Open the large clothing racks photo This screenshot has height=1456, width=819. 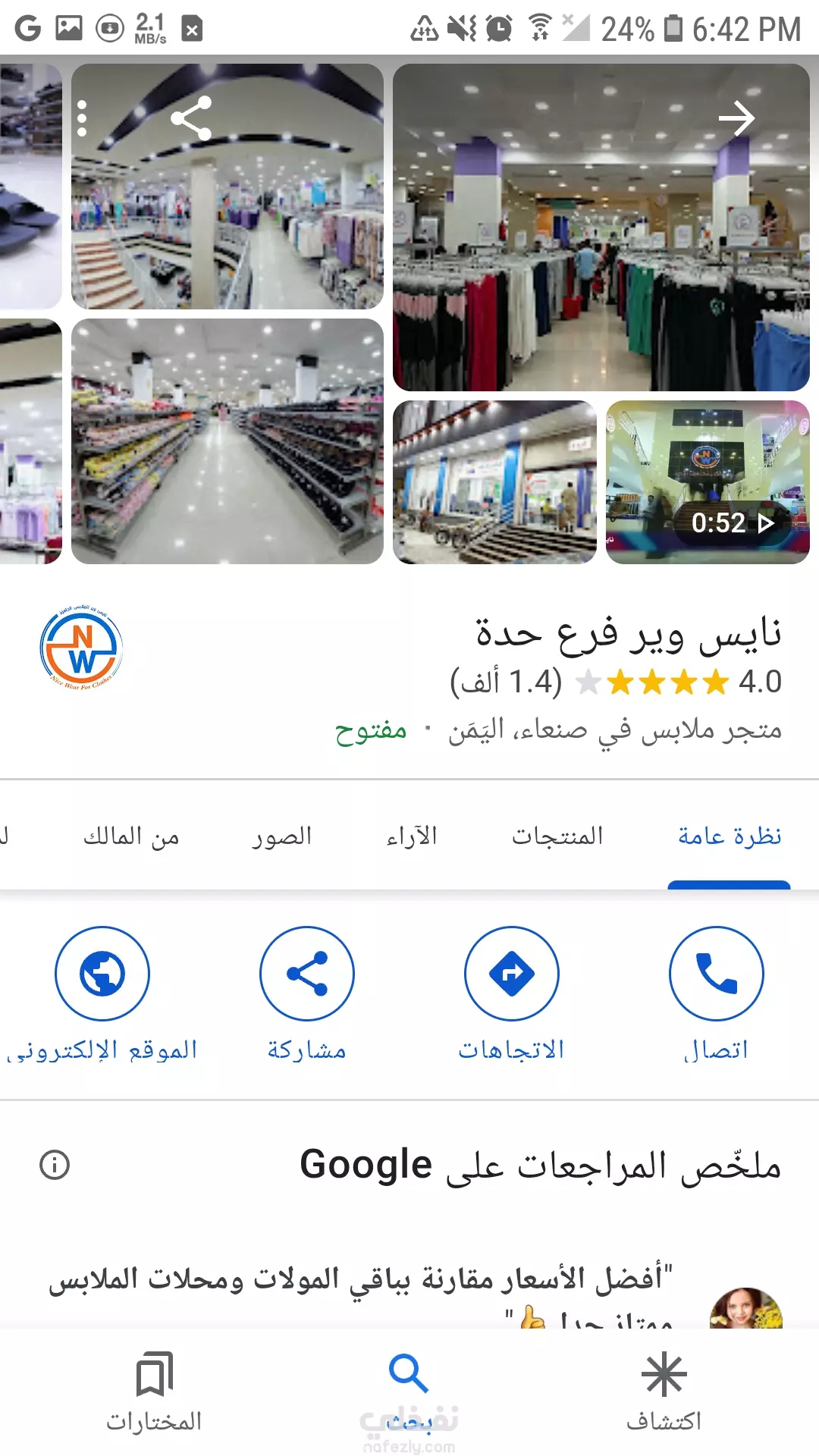(601, 227)
